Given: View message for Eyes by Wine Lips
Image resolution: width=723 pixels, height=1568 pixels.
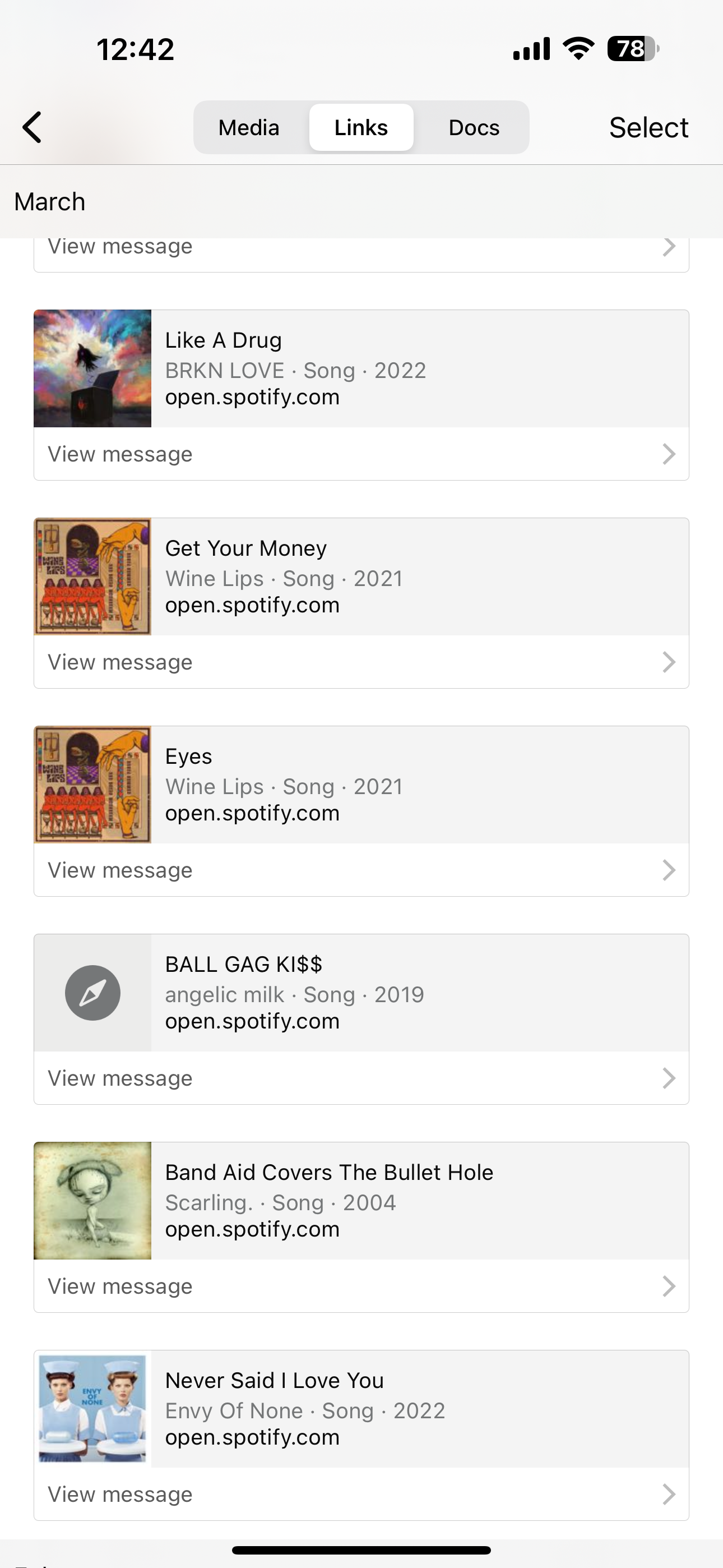Looking at the screenshot, I should [361, 870].
